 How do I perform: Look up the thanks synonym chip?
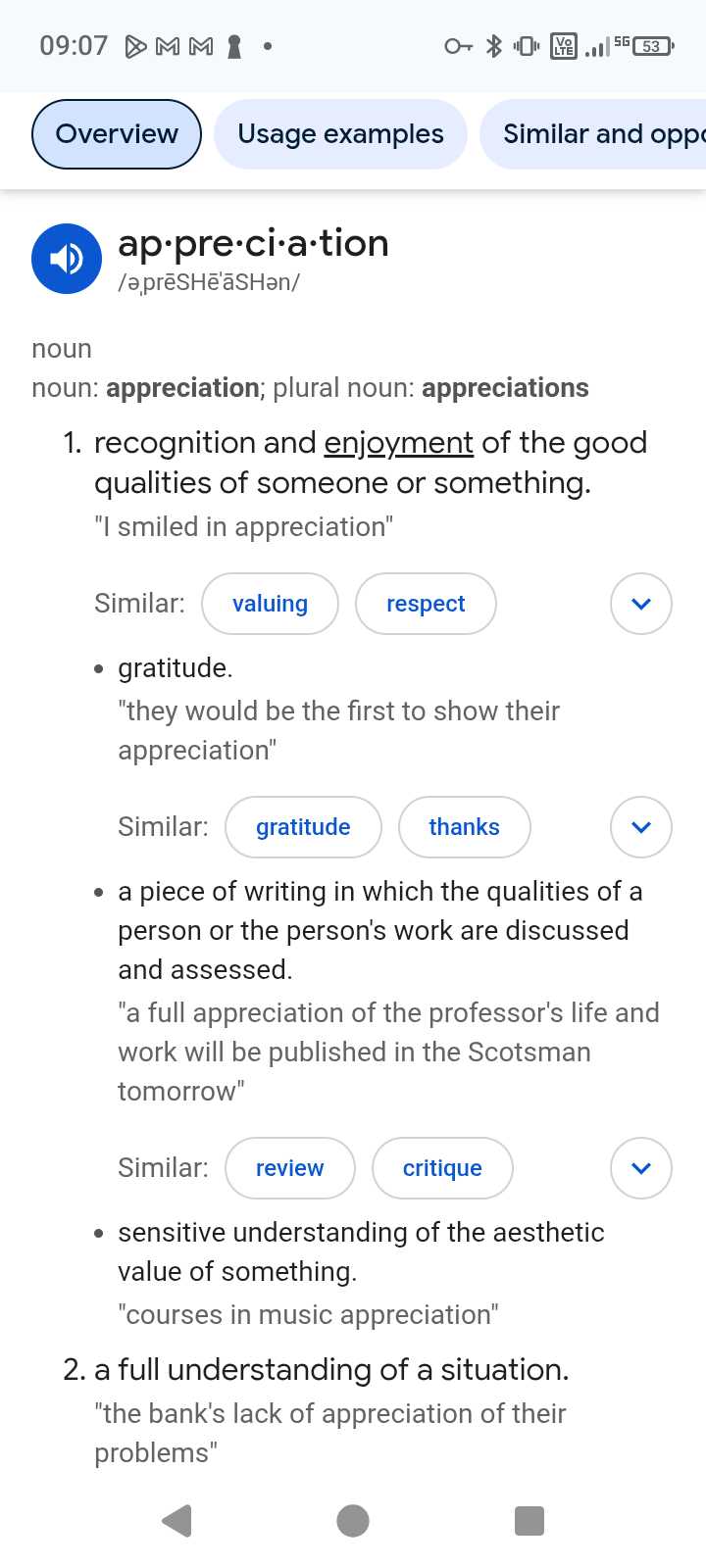pyautogui.click(x=464, y=827)
